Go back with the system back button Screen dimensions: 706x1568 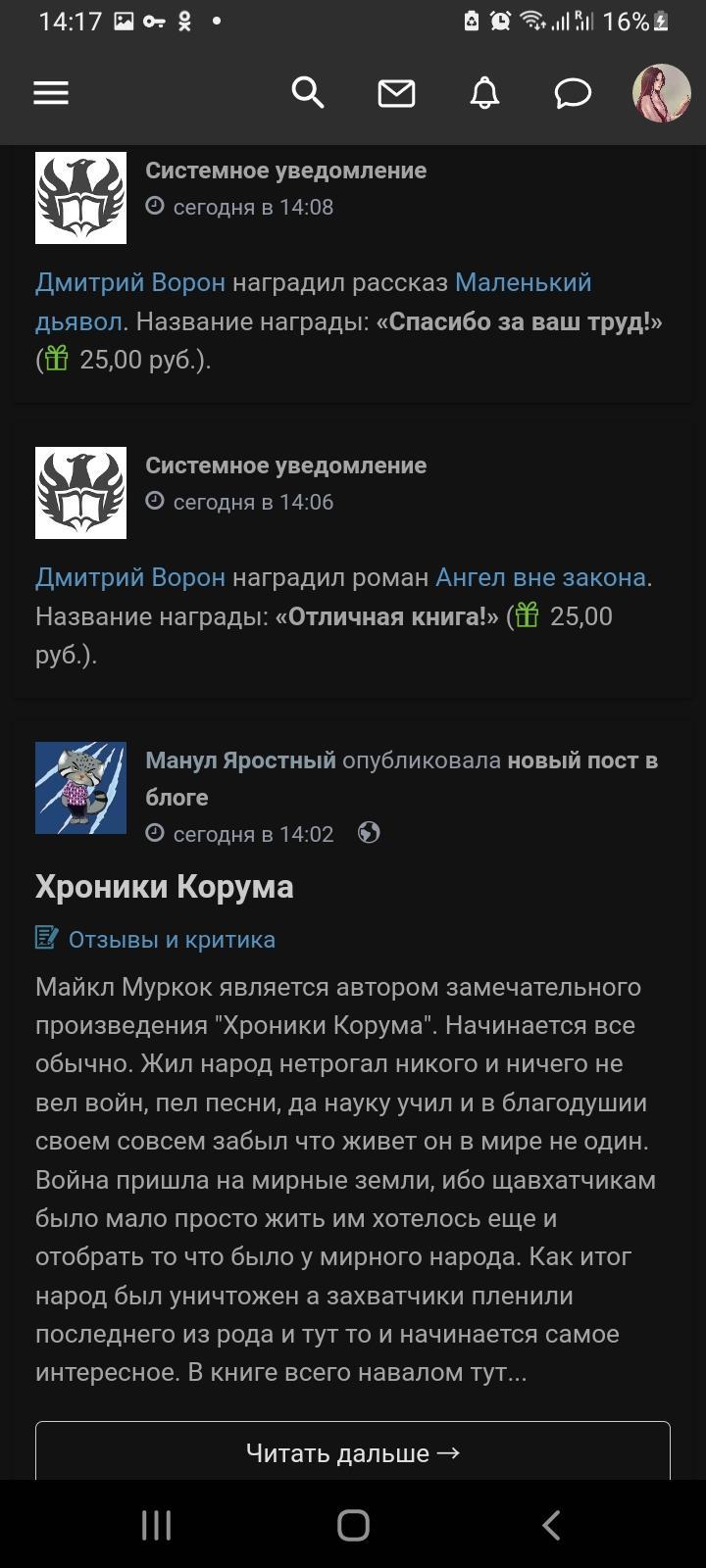[551, 1525]
